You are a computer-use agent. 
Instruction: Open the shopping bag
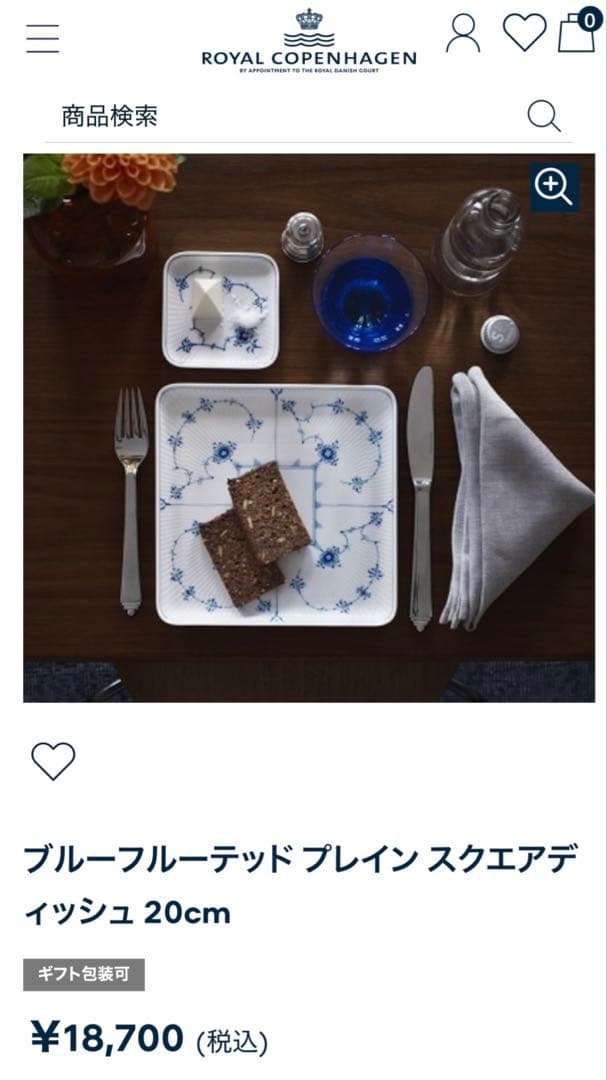coord(577,32)
